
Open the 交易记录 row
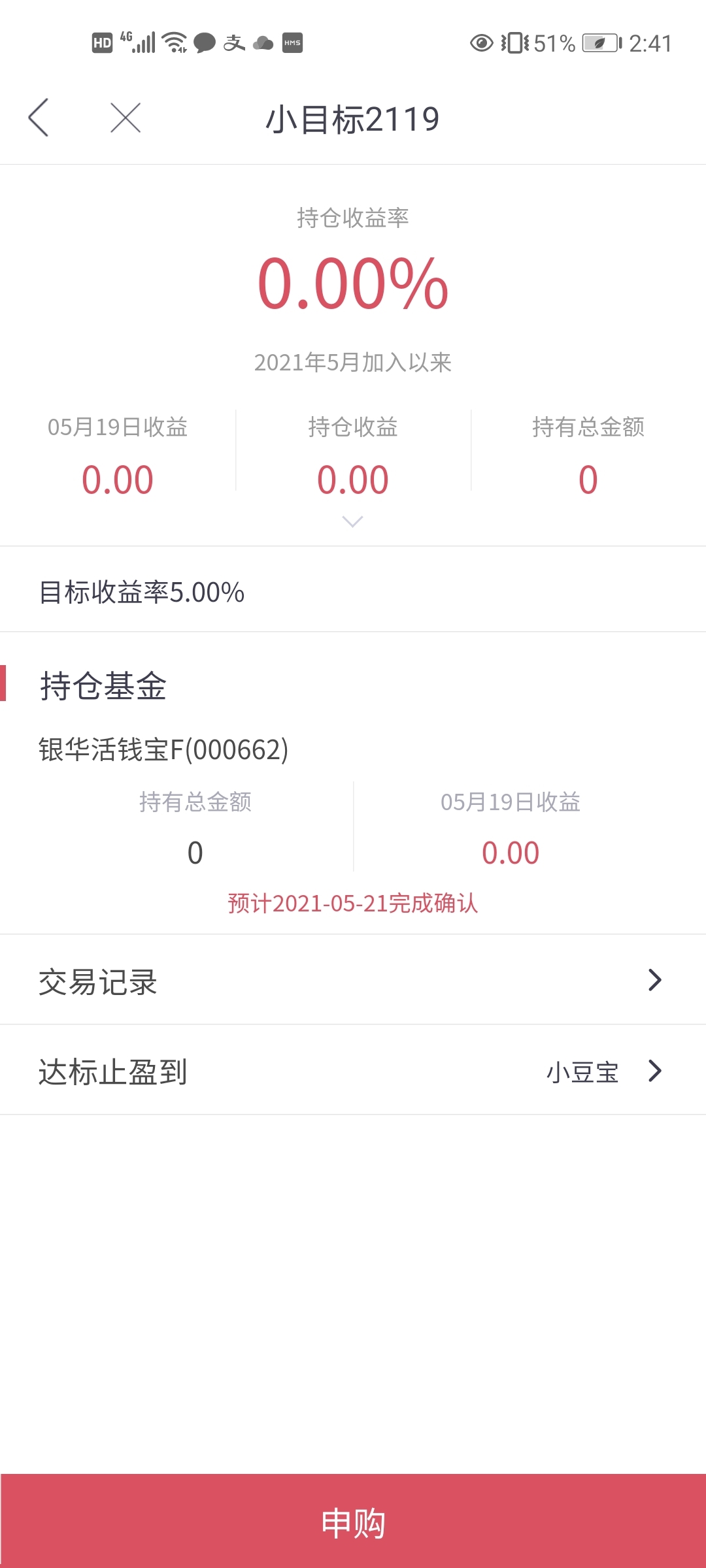(353, 980)
